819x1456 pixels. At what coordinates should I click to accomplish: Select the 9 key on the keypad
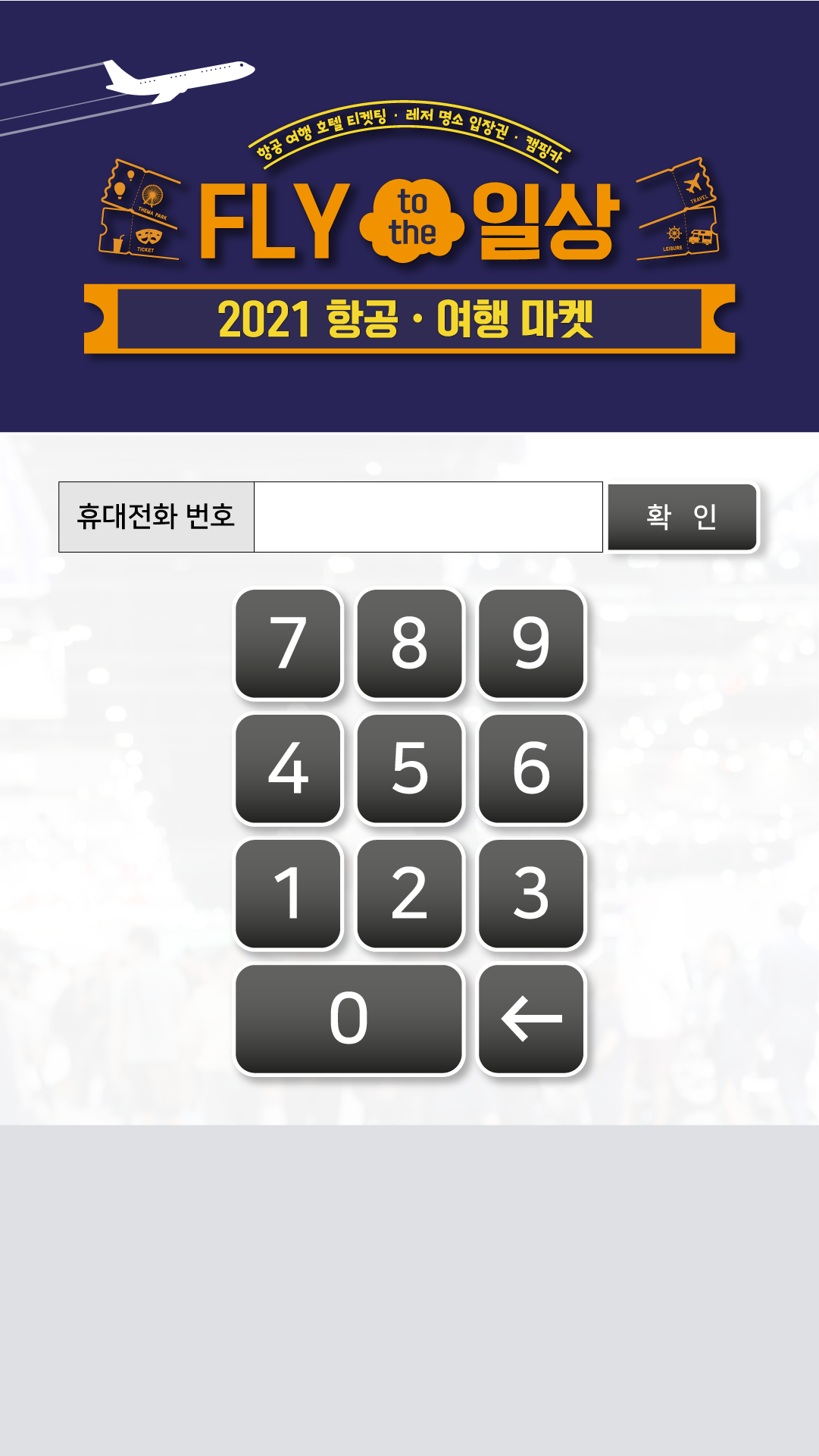531,643
